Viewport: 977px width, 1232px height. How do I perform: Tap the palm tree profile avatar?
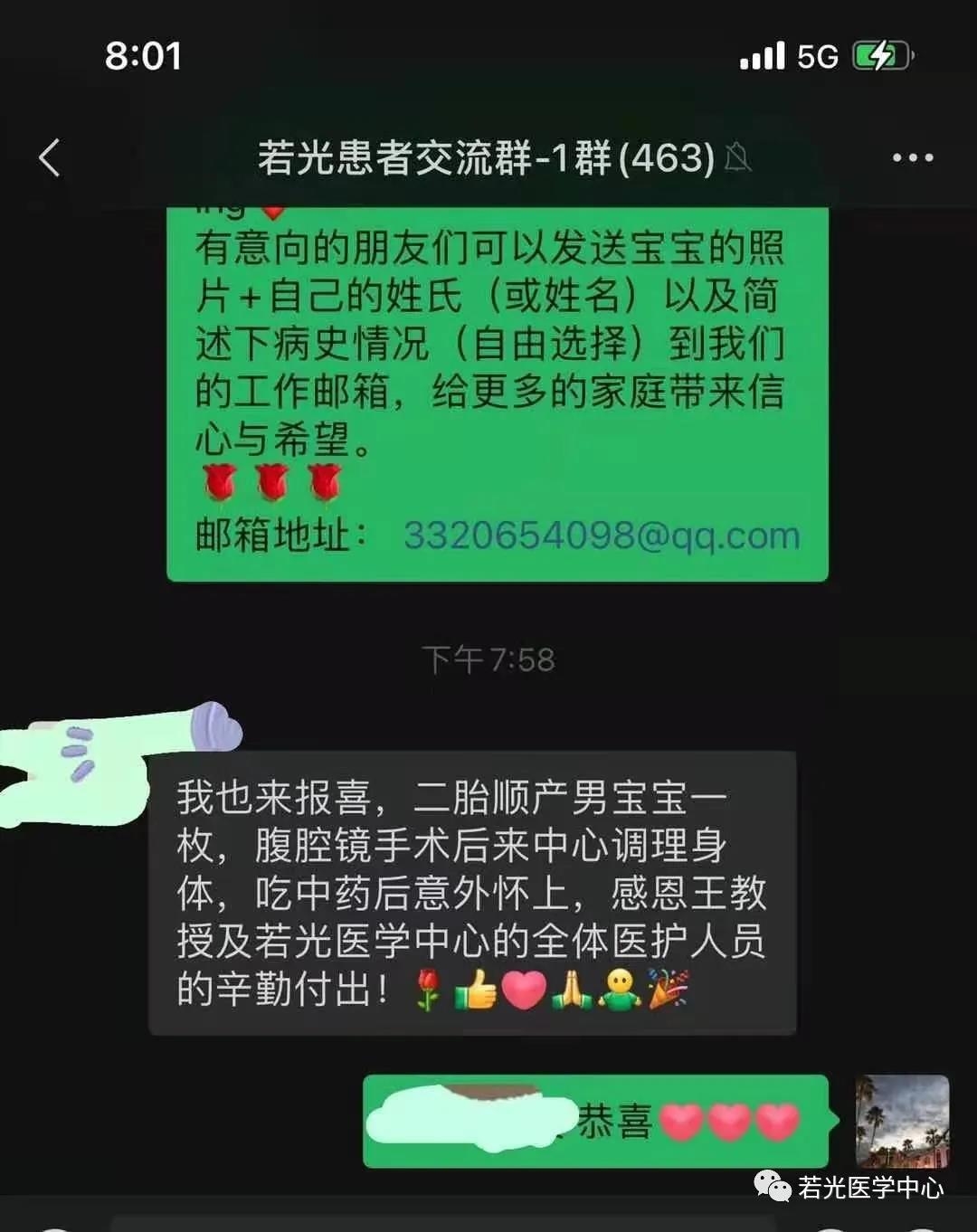901,1121
